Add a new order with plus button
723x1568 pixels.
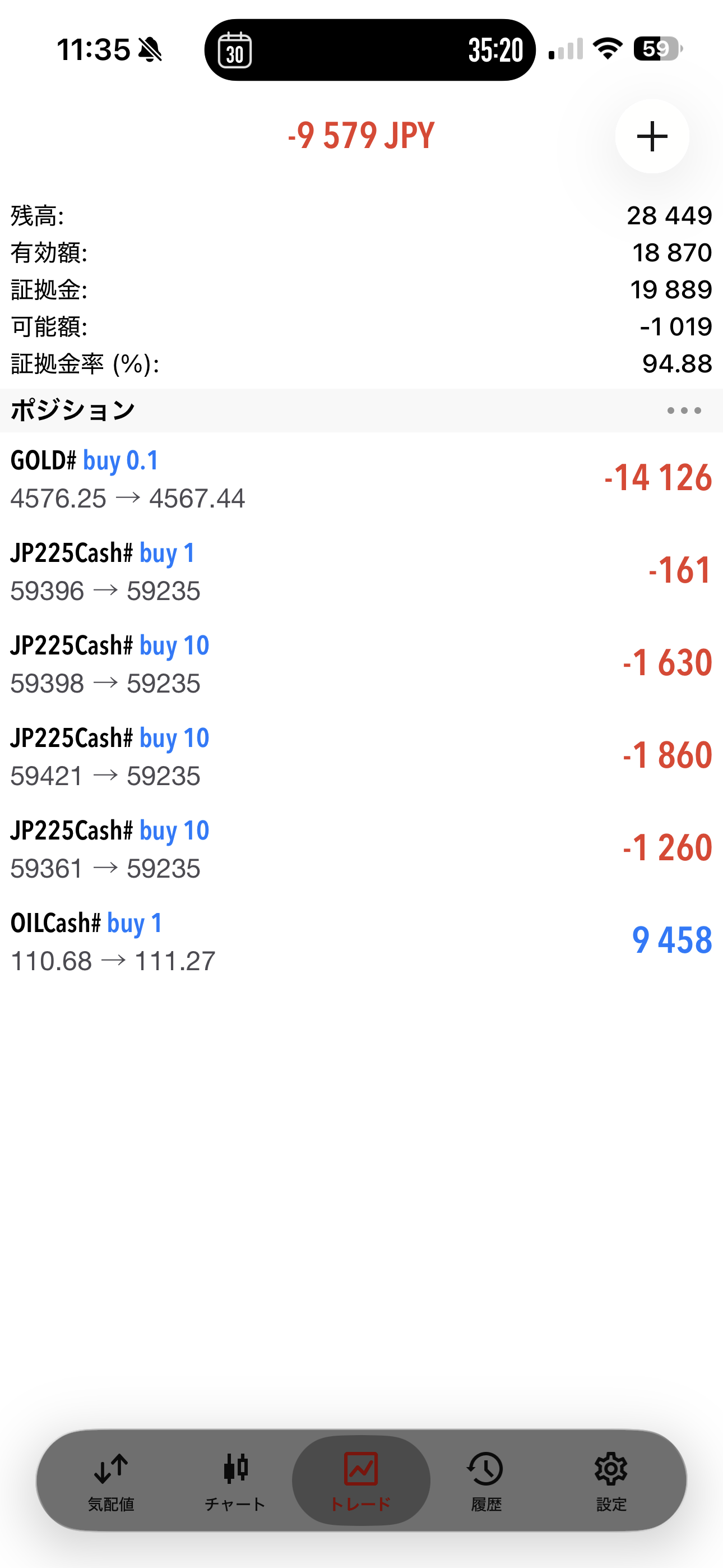tap(652, 136)
